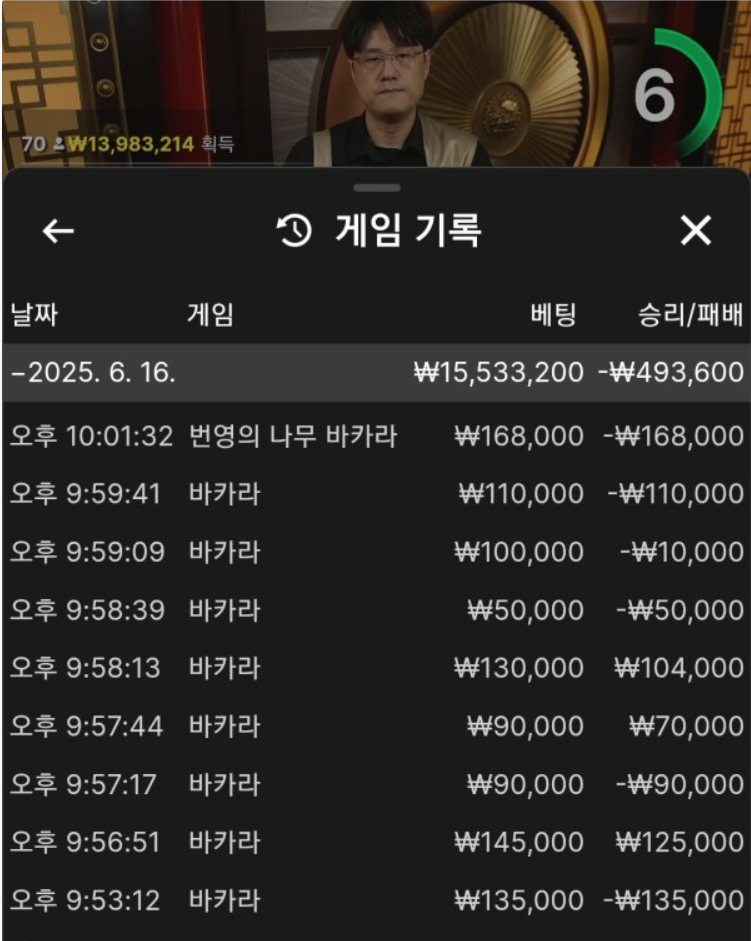The height and width of the screenshot is (941, 751).
Task: Show details for the 오후 9:56:51 바카라 game
Action: pos(375,842)
